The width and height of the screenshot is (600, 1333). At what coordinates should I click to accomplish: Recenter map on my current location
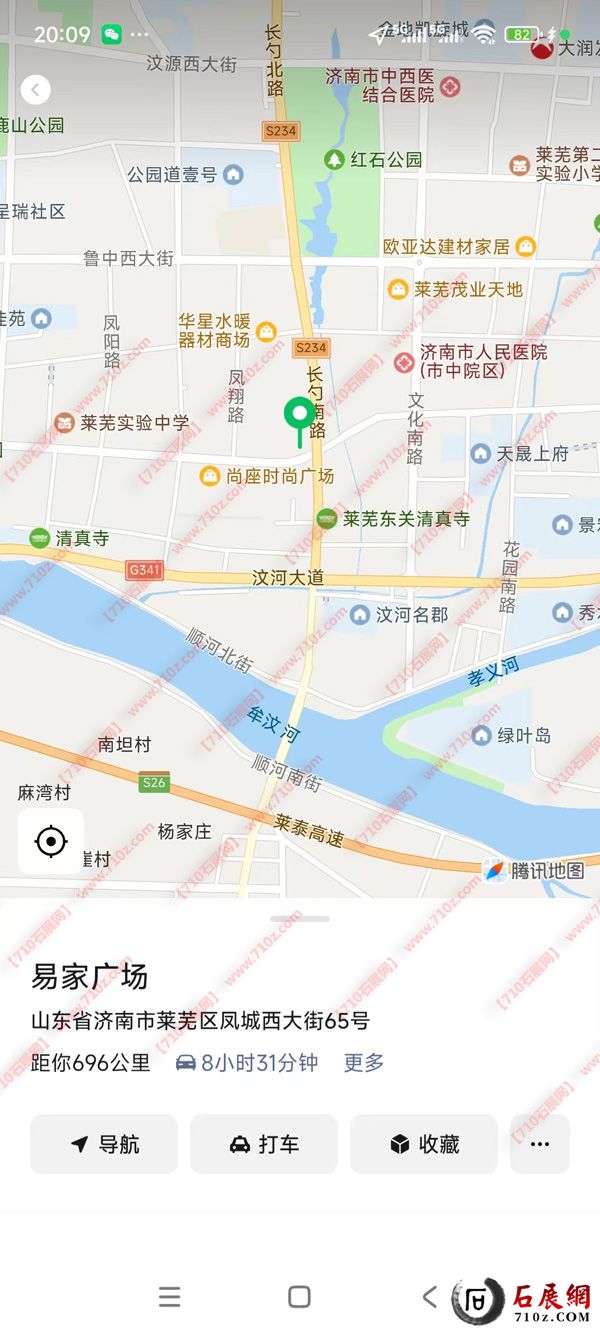tap(51, 841)
